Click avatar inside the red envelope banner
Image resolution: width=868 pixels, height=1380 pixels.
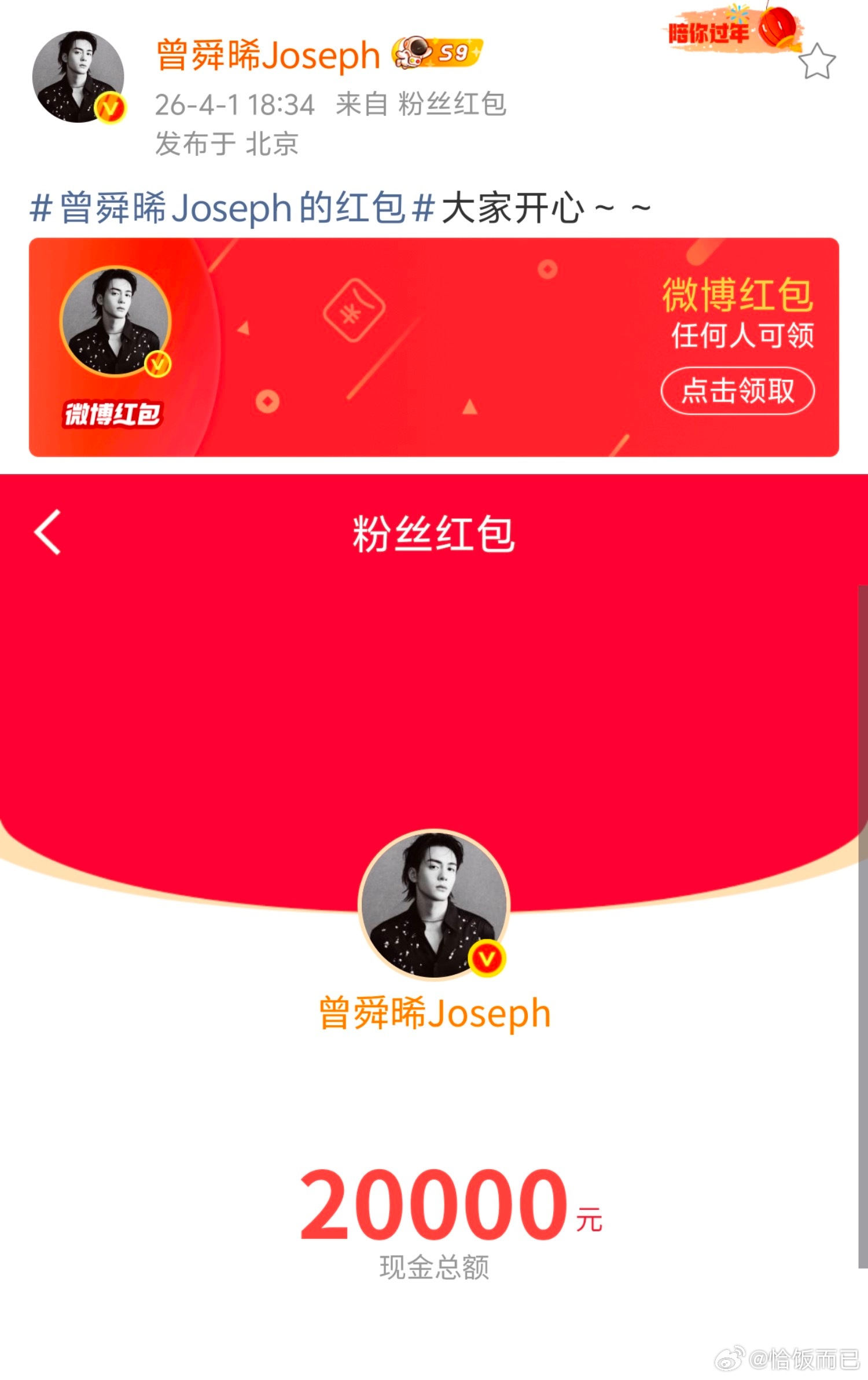pyautogui.click(x=115, y=321)
